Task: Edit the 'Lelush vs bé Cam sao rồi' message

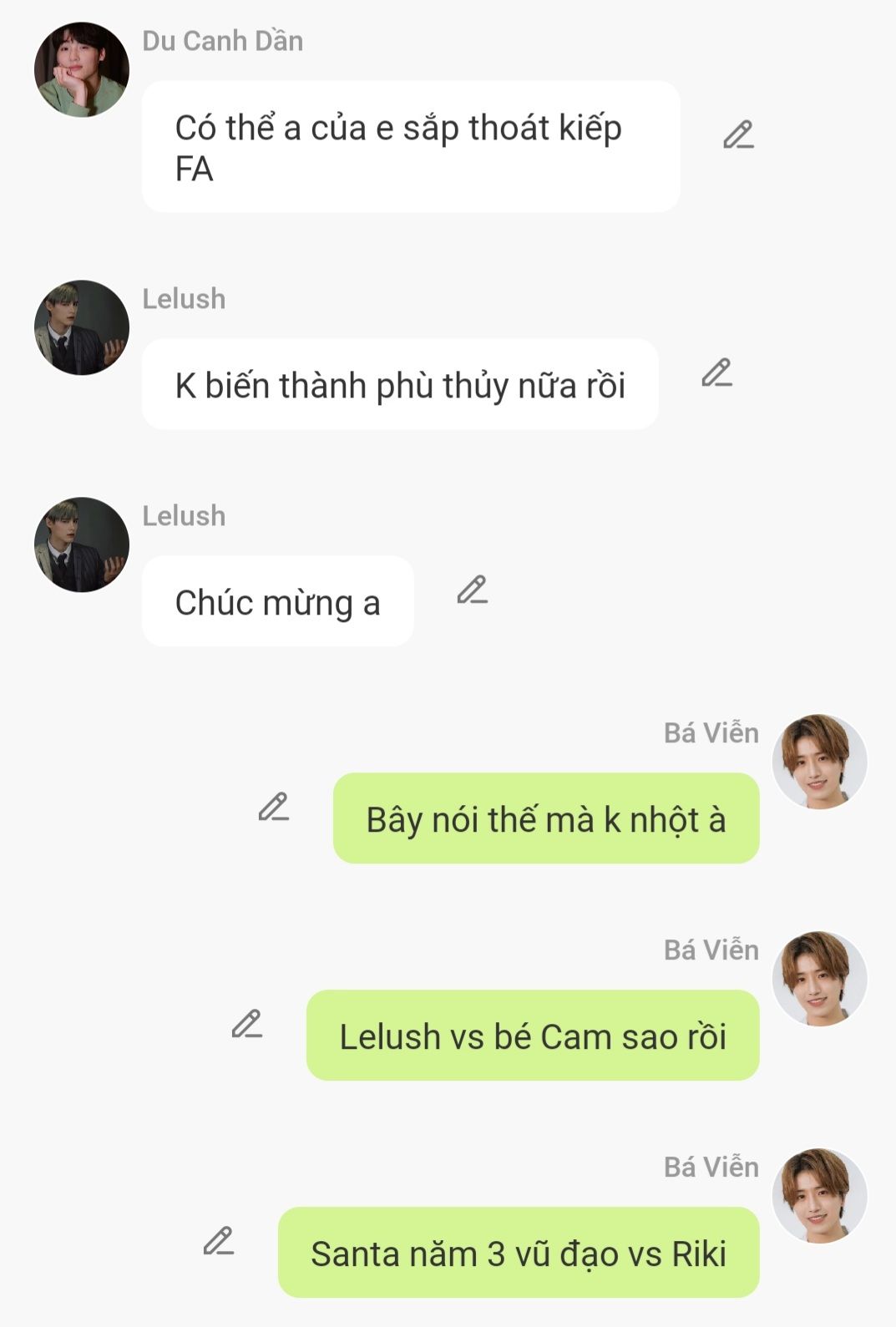Action: pyautogui.click(x=246, y=1025)
